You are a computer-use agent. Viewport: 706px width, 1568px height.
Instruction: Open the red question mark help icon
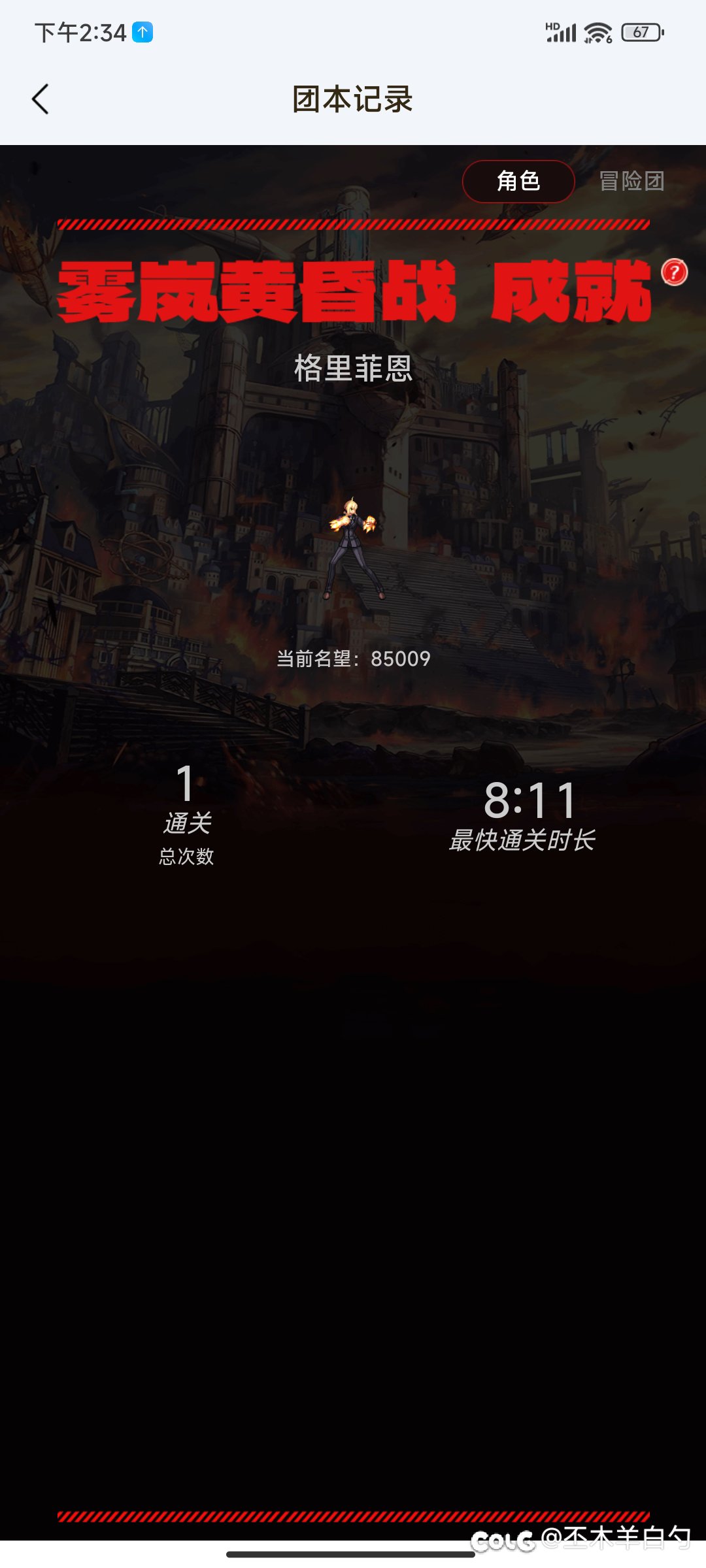click(x=674, y=272)
